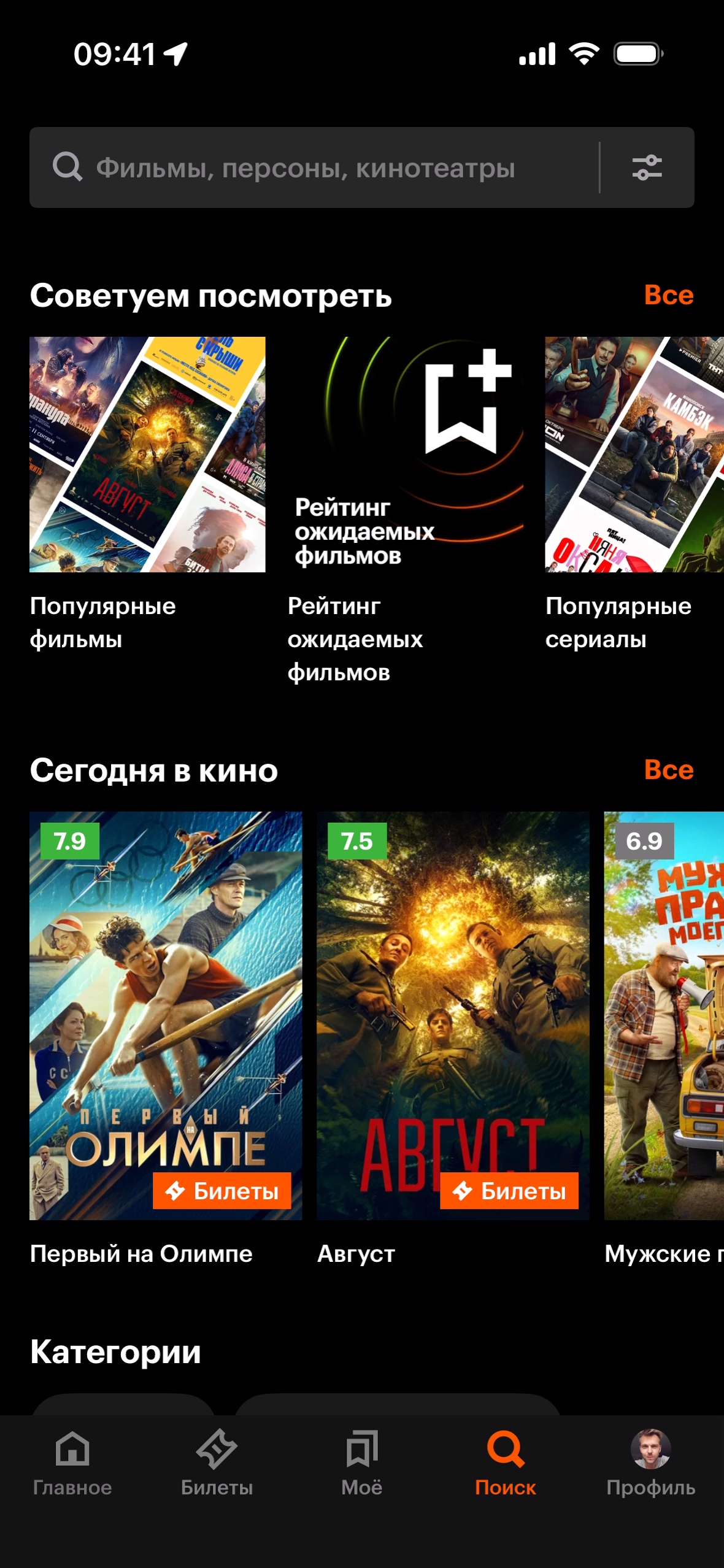
Task: Show all in Сегодня в кино
Action: click(668, 769)
